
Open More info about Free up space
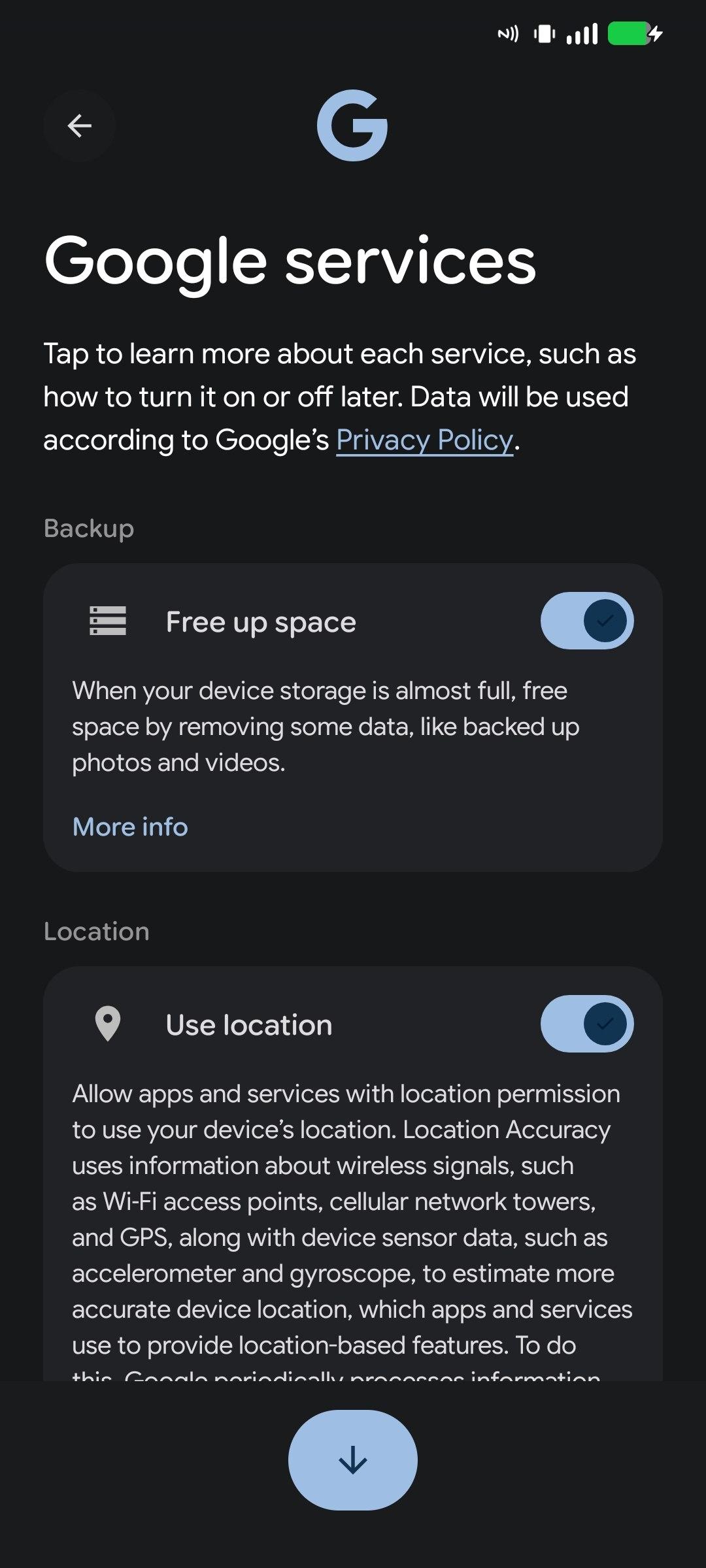(x=130, y=826)
